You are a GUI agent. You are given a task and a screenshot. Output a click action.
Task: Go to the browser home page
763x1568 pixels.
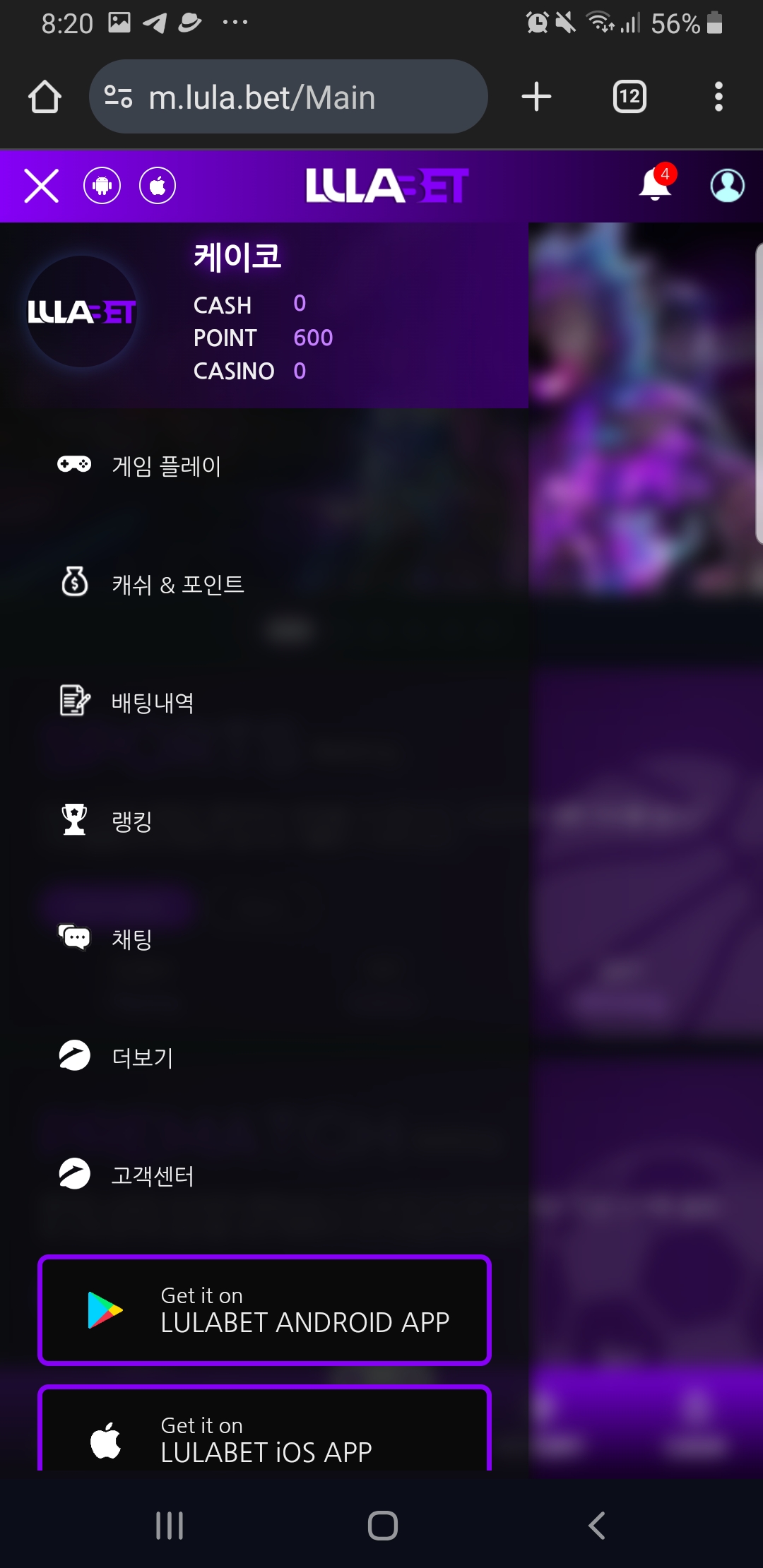pyautogui.click(x=45, y=97)
